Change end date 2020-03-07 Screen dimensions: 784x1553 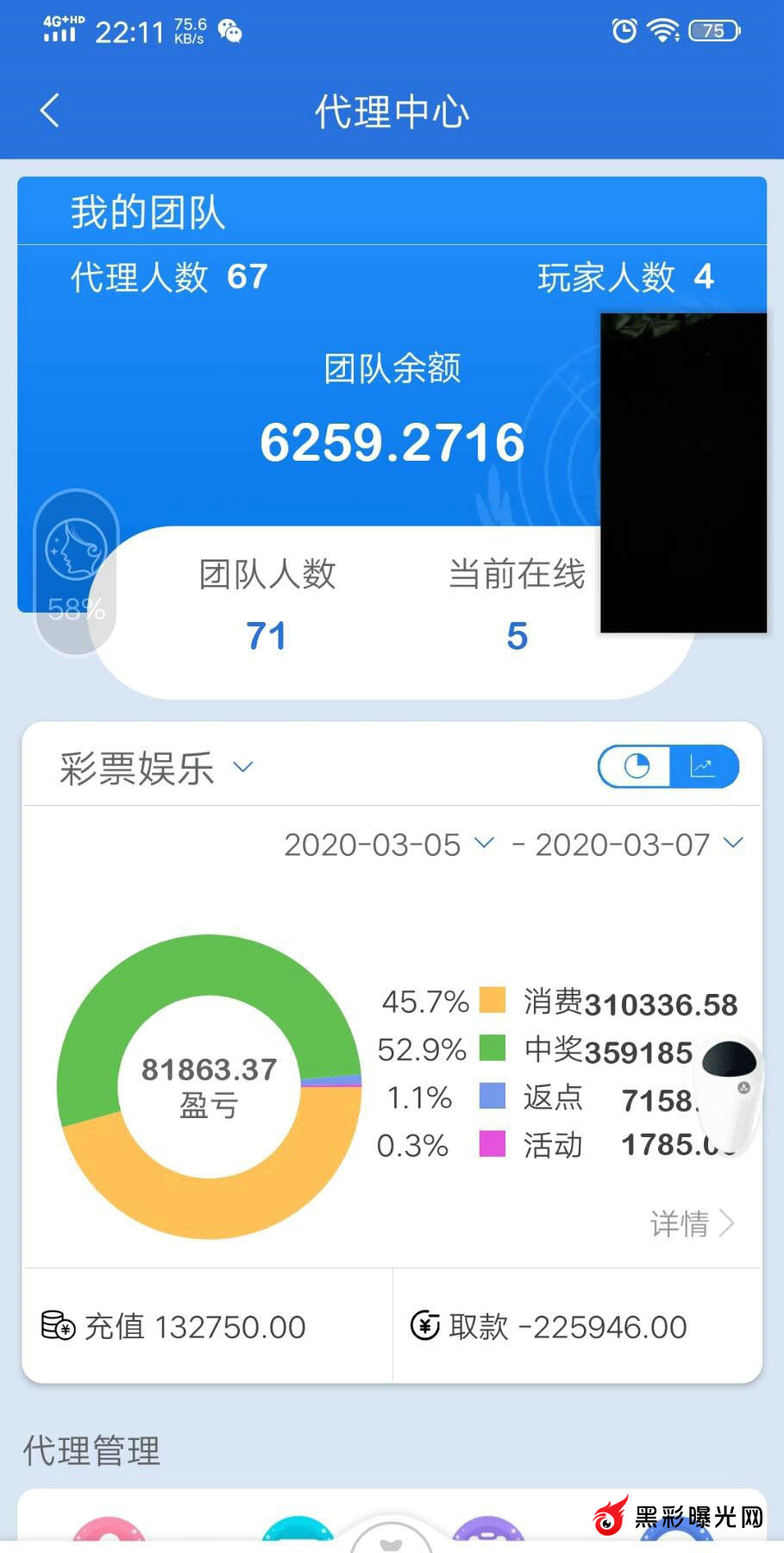pyautogui.click(x=638, y=845)
